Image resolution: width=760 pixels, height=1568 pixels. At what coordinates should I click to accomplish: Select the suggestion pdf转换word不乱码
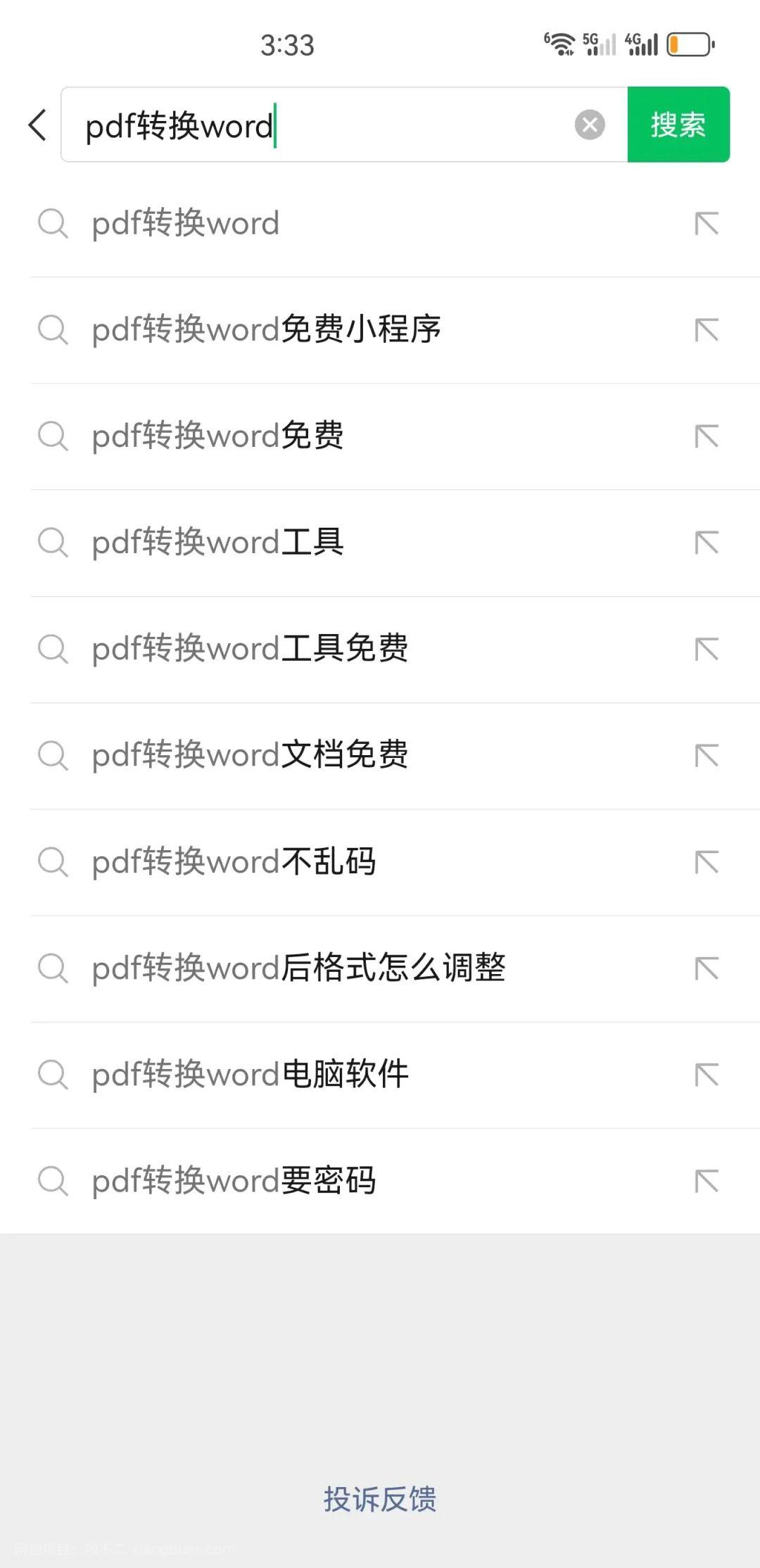tap(234, 861)
